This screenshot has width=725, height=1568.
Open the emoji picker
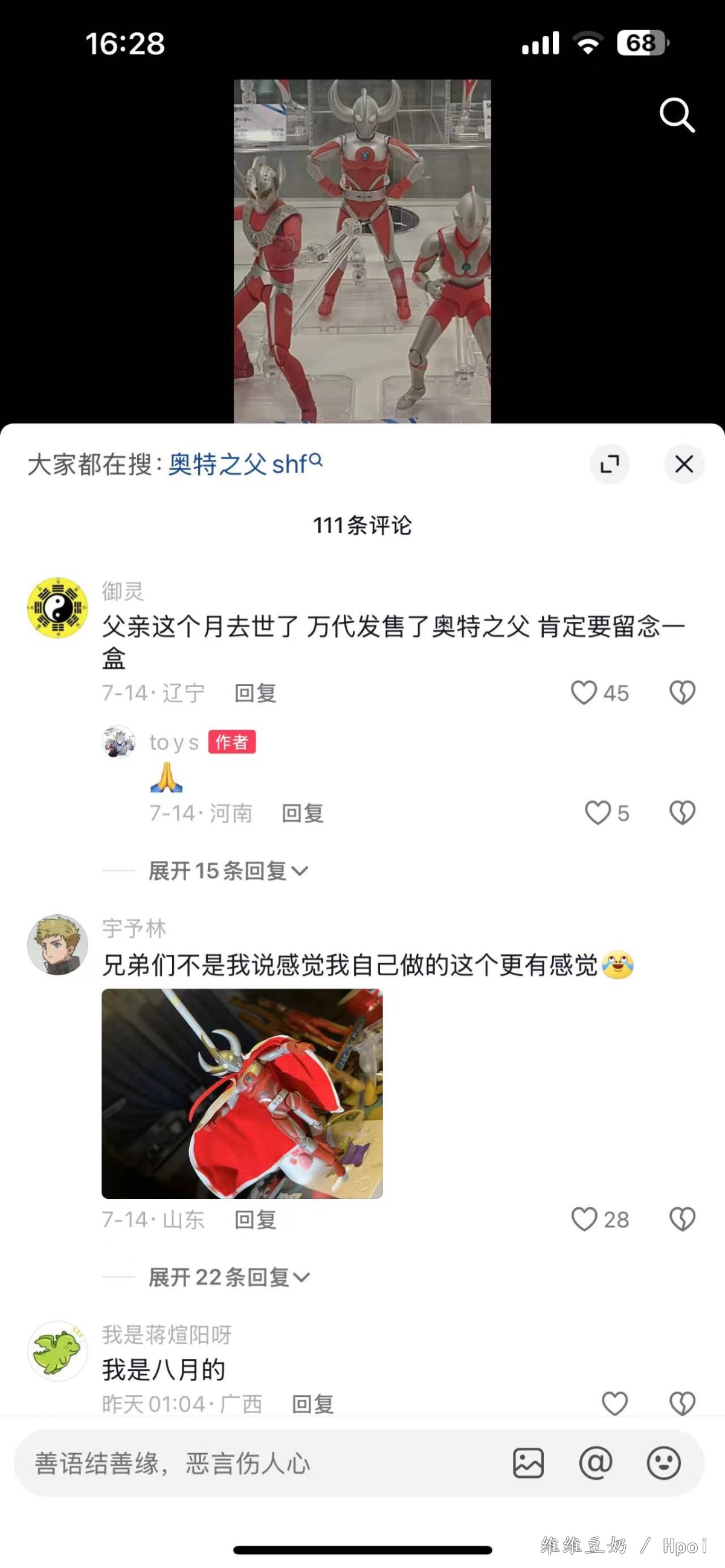(x=663, y=1463)
